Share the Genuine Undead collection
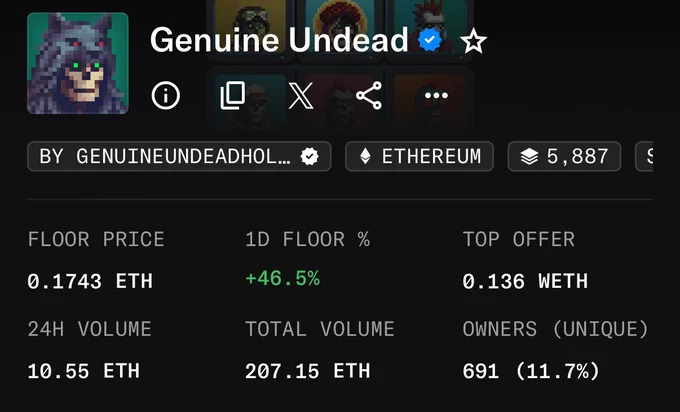Image resolution: width=680 pixels, height=412 pixels. pos(369,95)
